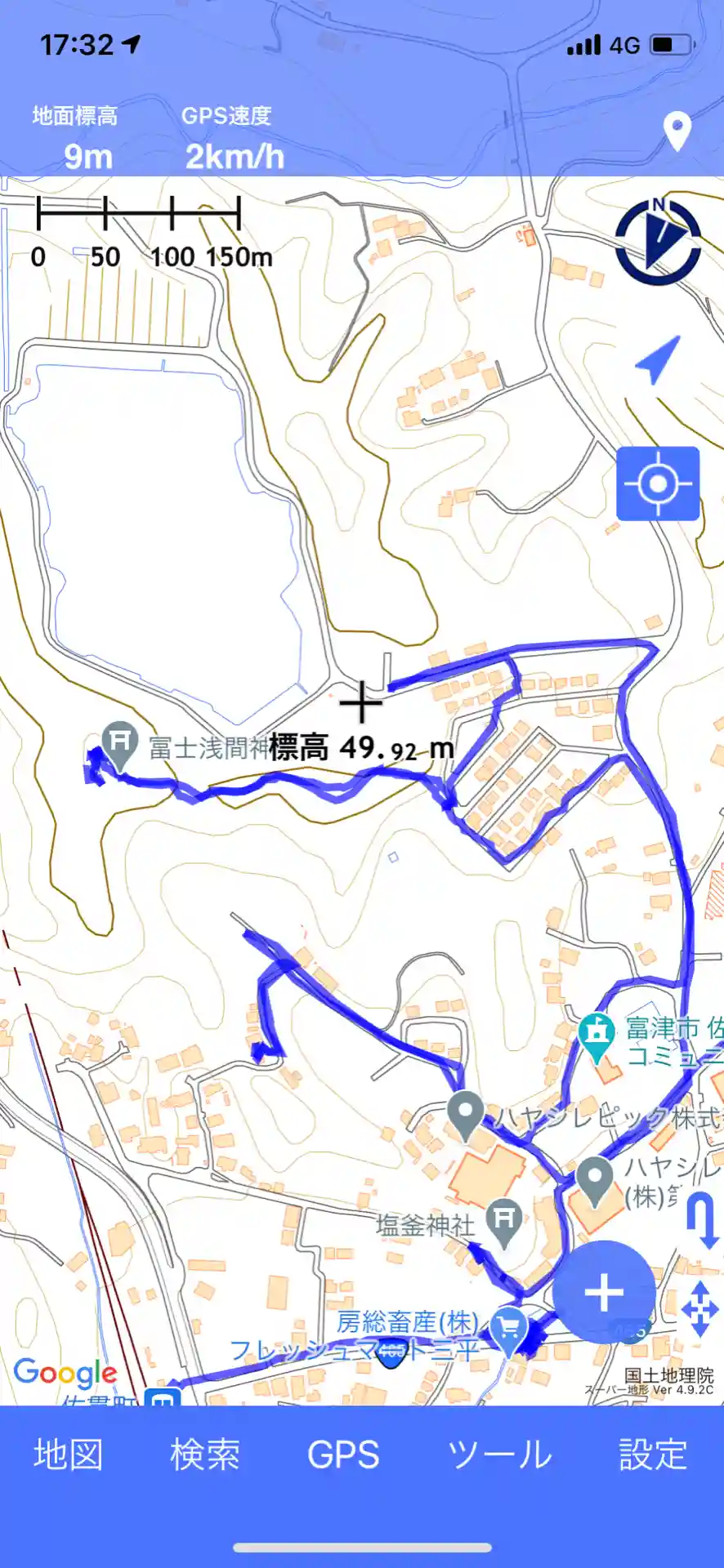Tap the location pin icon in the header
This screenshot has height=1568, width=724.
tap(677, 131)
